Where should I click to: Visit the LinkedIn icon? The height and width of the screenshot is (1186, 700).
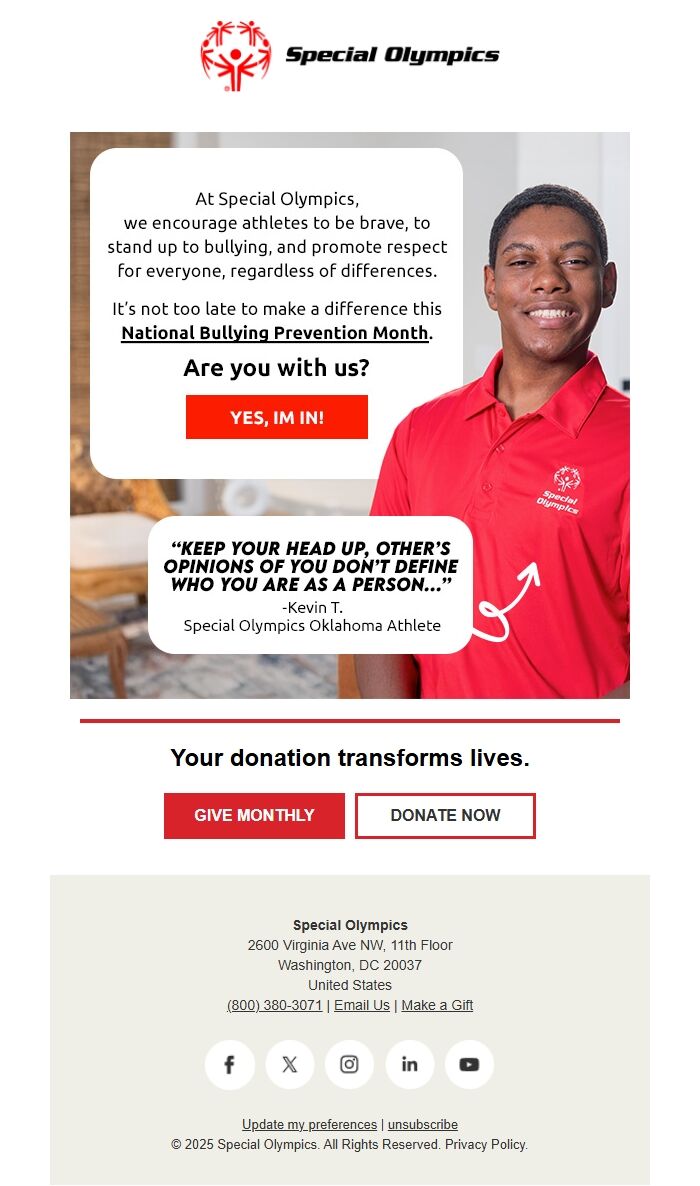pyautogui.click(x=409, y=1064)
